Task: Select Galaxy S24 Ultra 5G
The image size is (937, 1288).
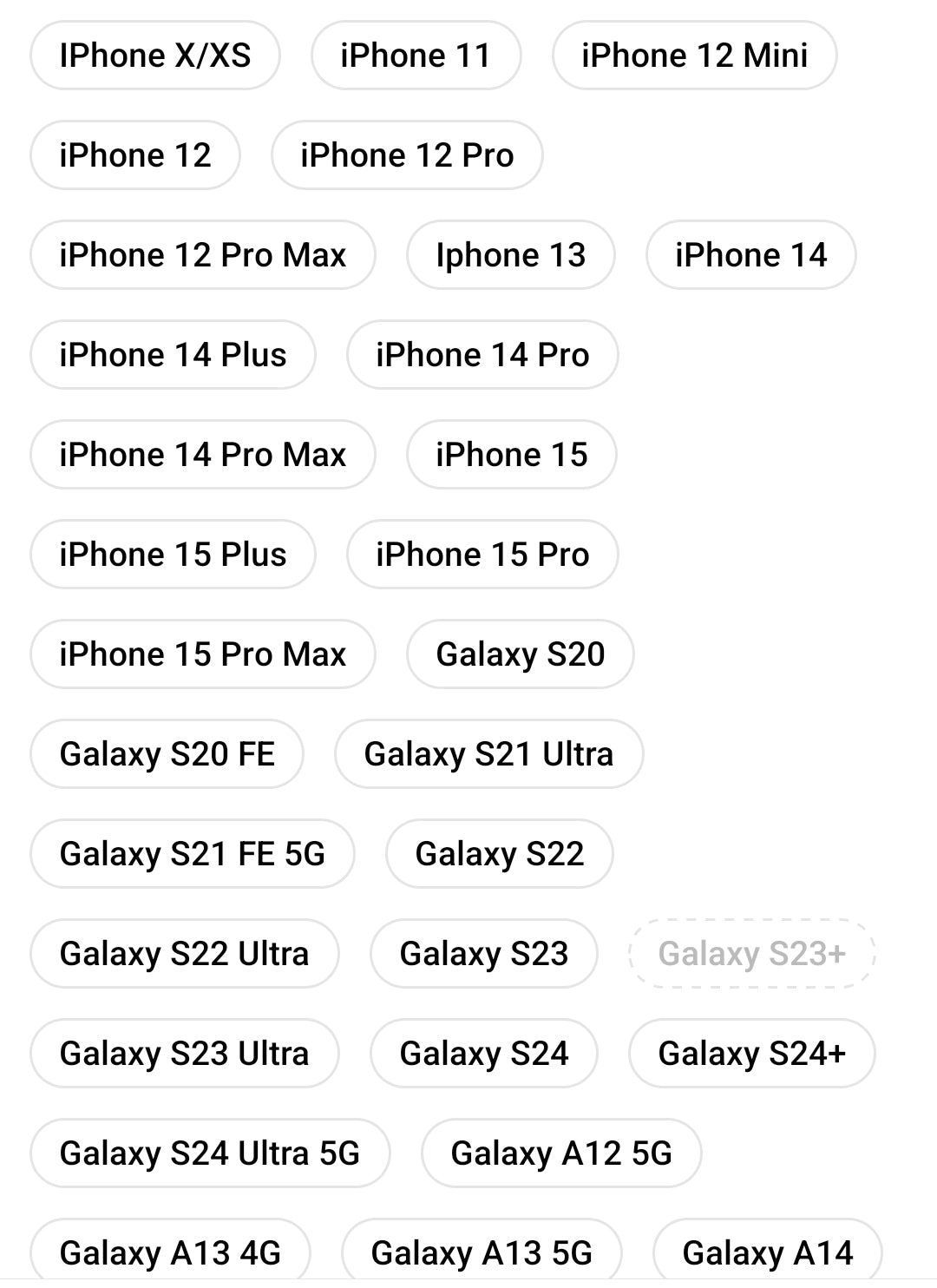Action: (209, 1153)
